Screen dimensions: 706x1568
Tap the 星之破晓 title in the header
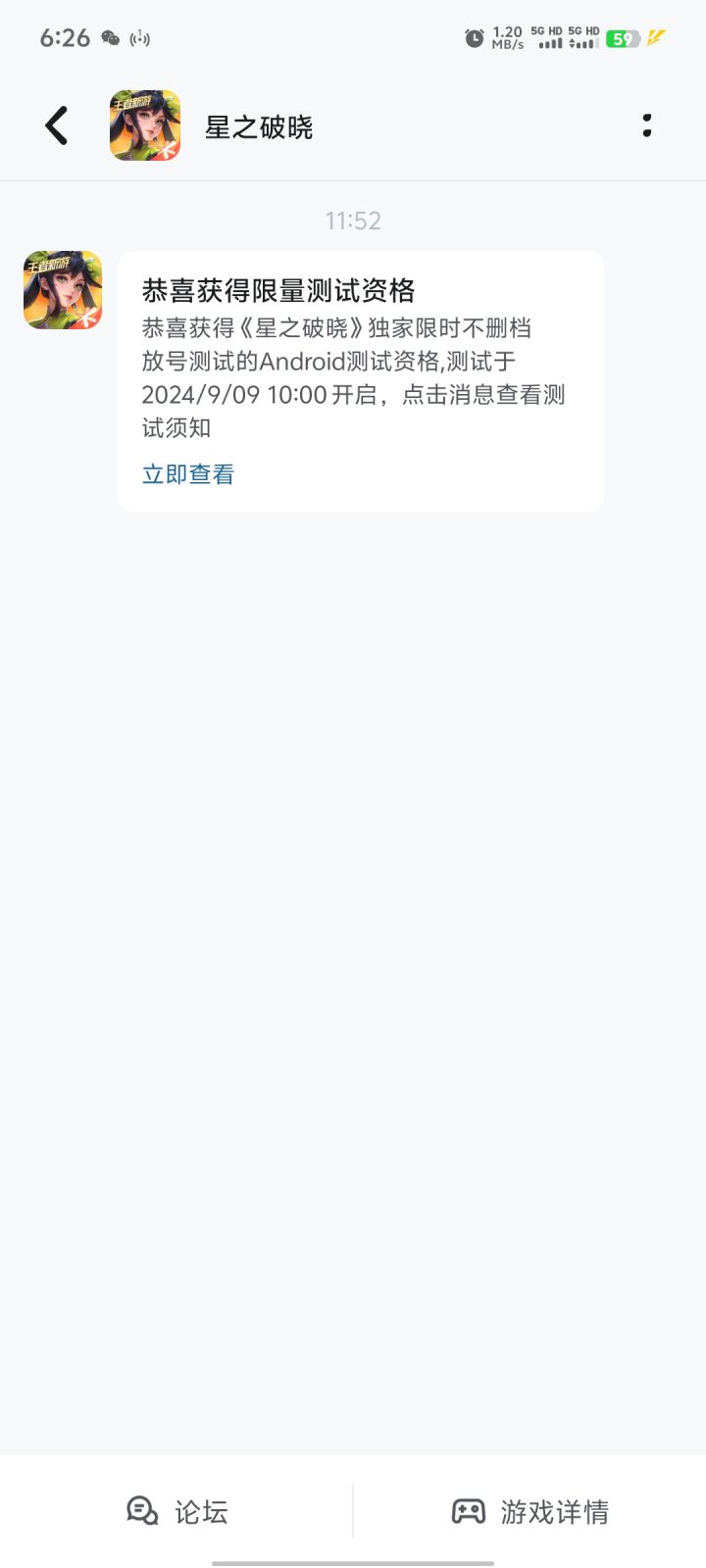(x=259, y=127)
